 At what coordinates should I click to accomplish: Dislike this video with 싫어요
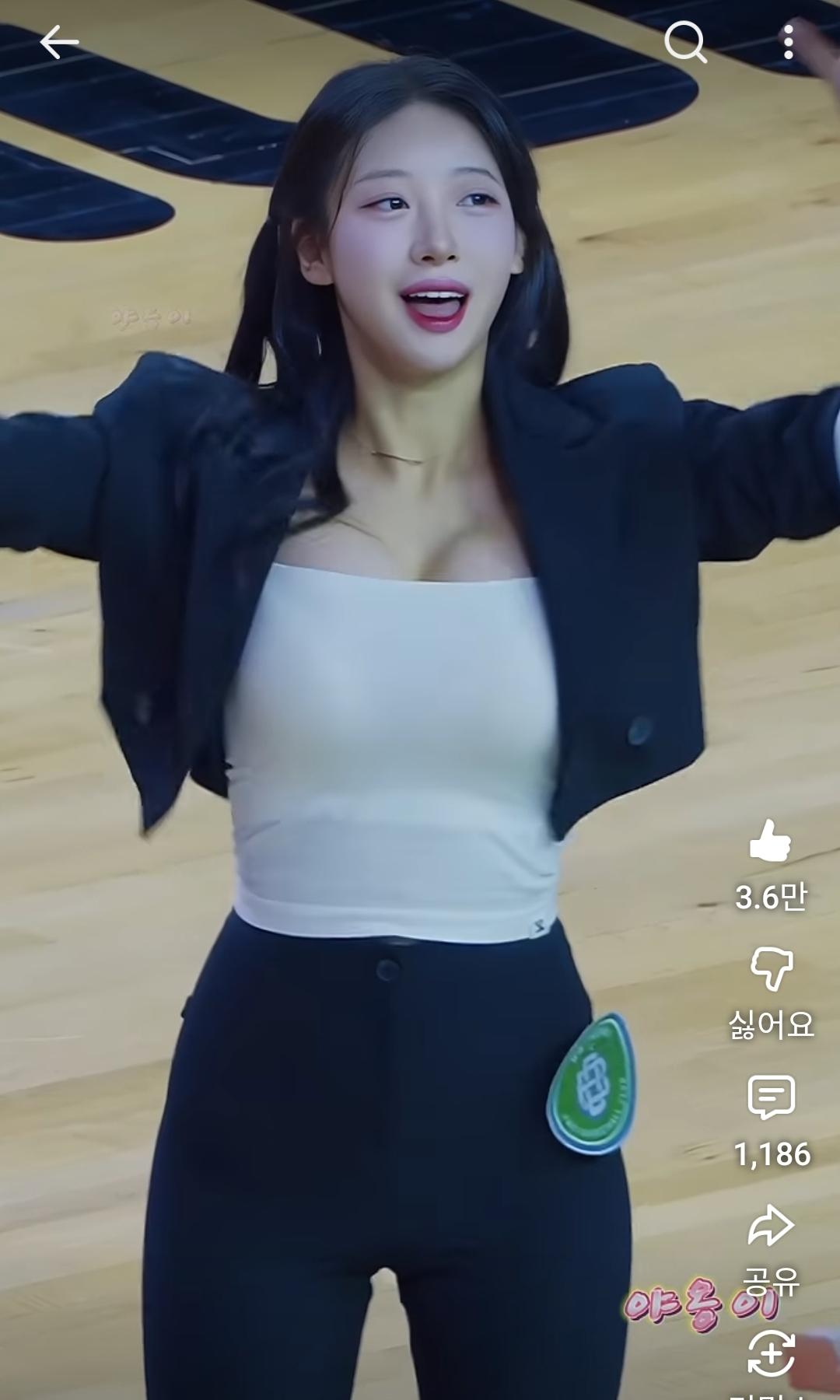[771, 969]
